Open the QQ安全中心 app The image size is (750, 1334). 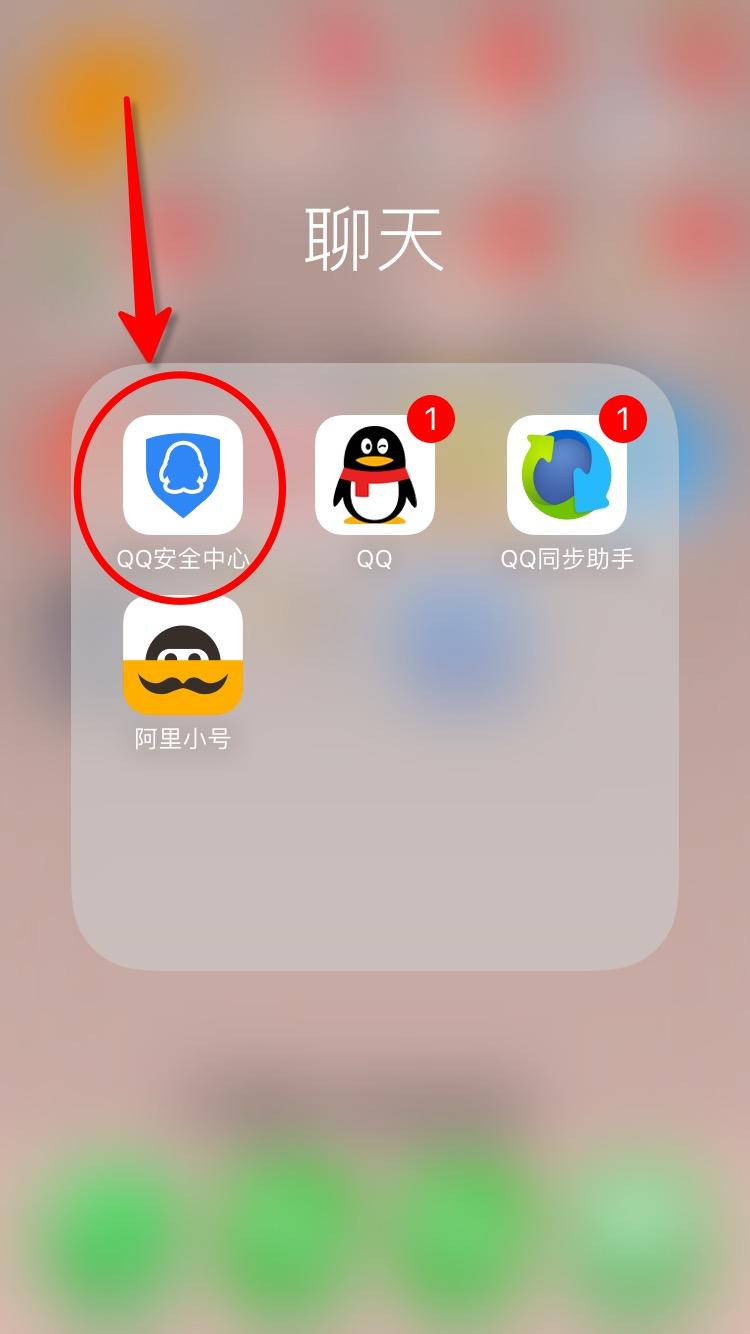(183, 475)
